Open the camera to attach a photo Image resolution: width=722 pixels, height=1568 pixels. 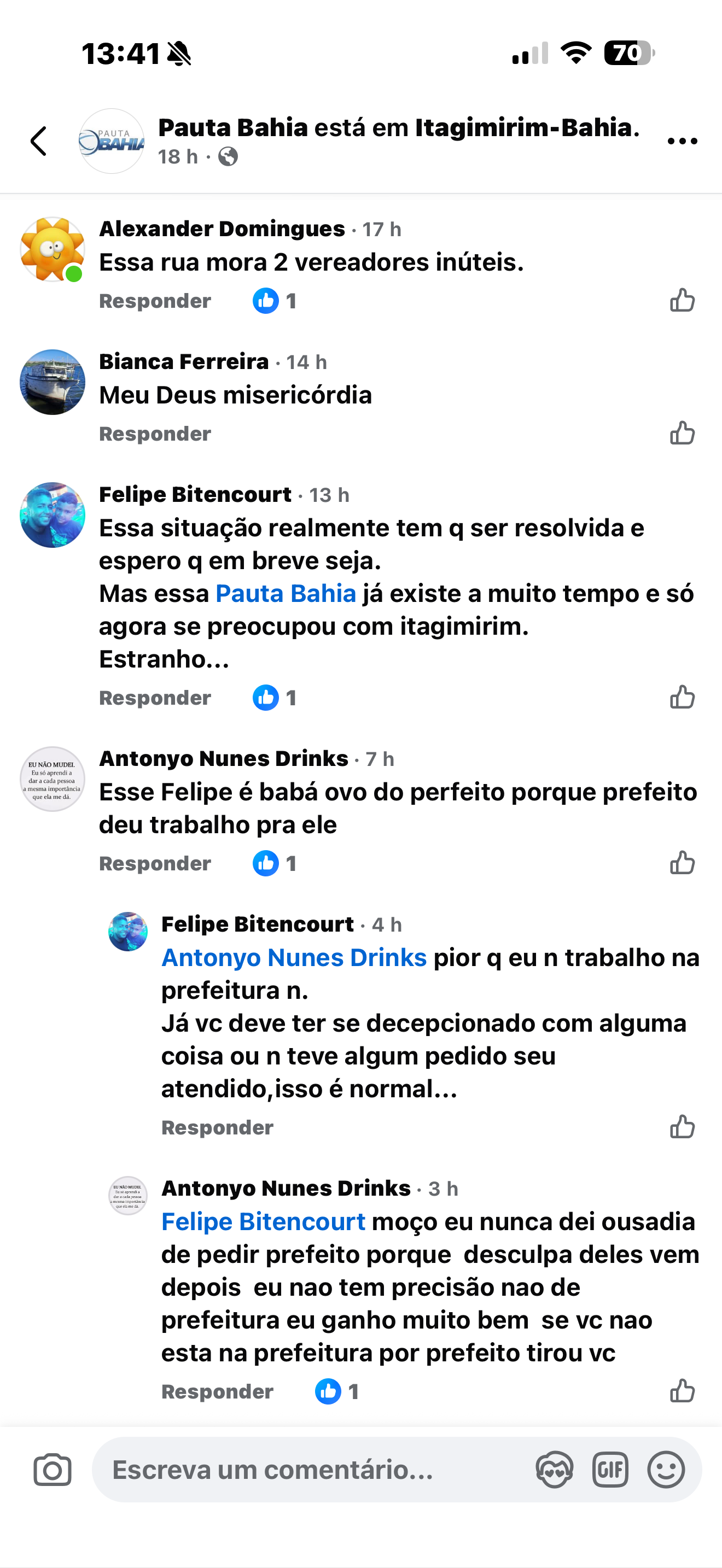tap(53, 1470)
